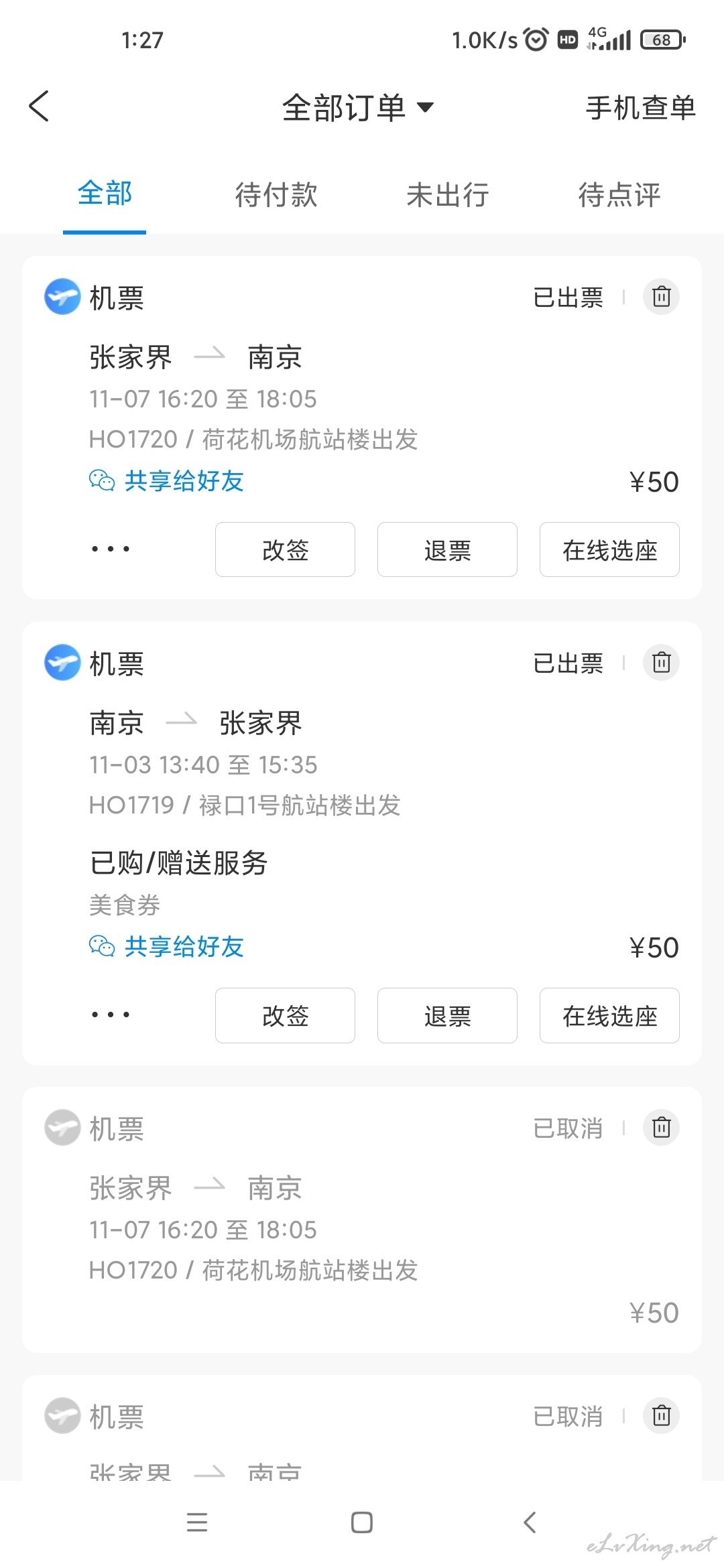Switch to the 待付款 tab

[276, 195]
